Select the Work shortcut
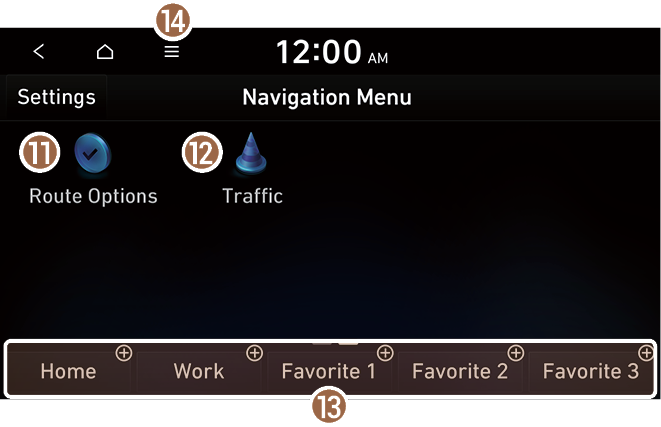This screenshot has height=427, width=661. point(199,371)
